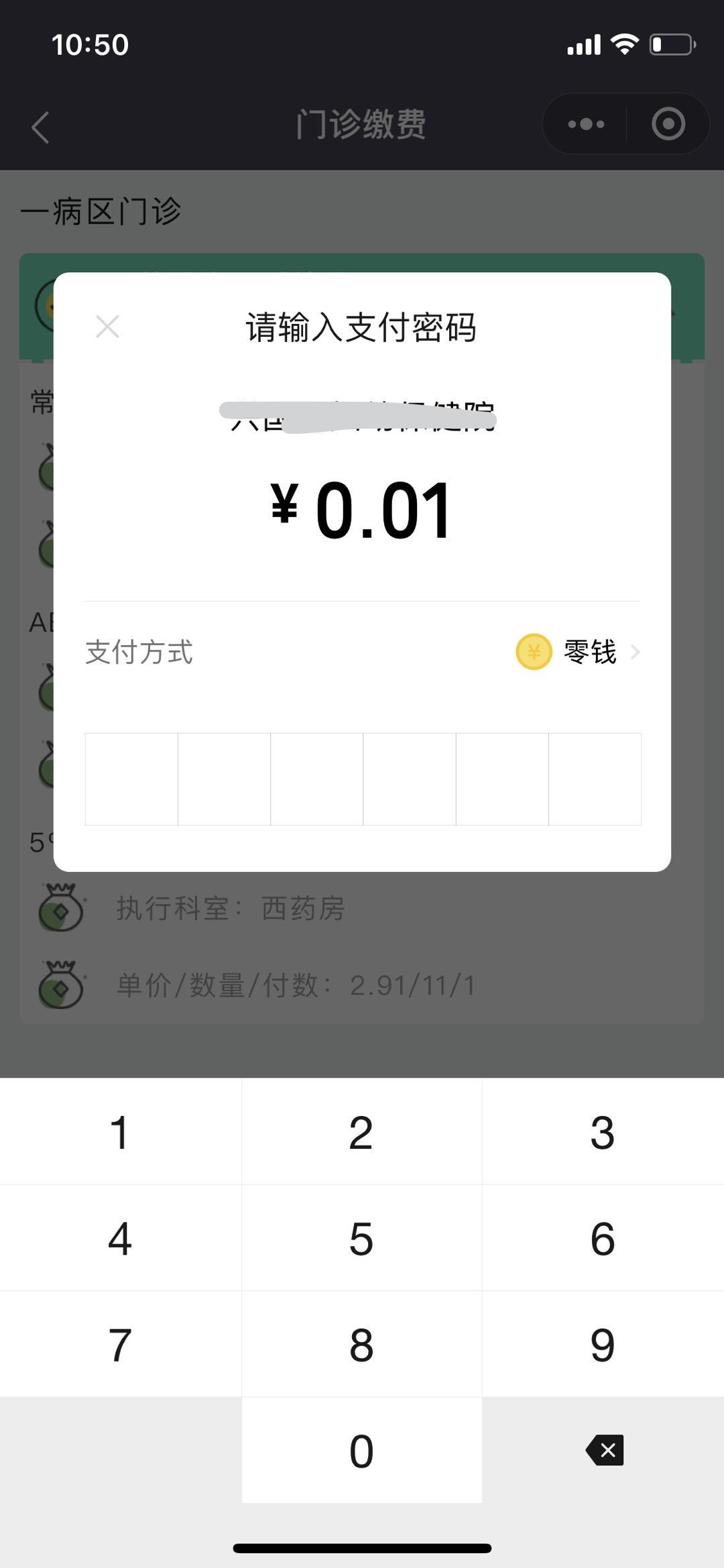Enter digit 3 on the keypad
This screenshot has width=724, height=1568.
click(x=603, y=1132)
